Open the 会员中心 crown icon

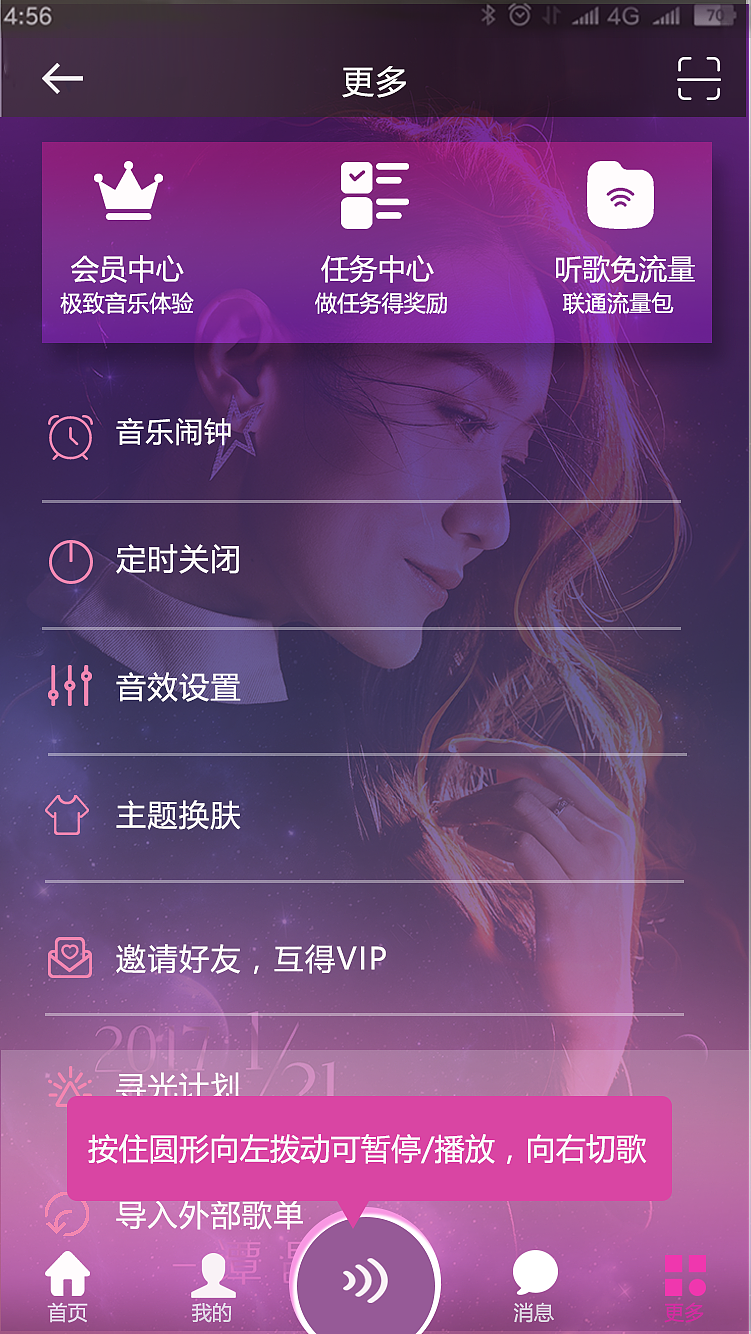pyautogui.click(x=127, y=193)
